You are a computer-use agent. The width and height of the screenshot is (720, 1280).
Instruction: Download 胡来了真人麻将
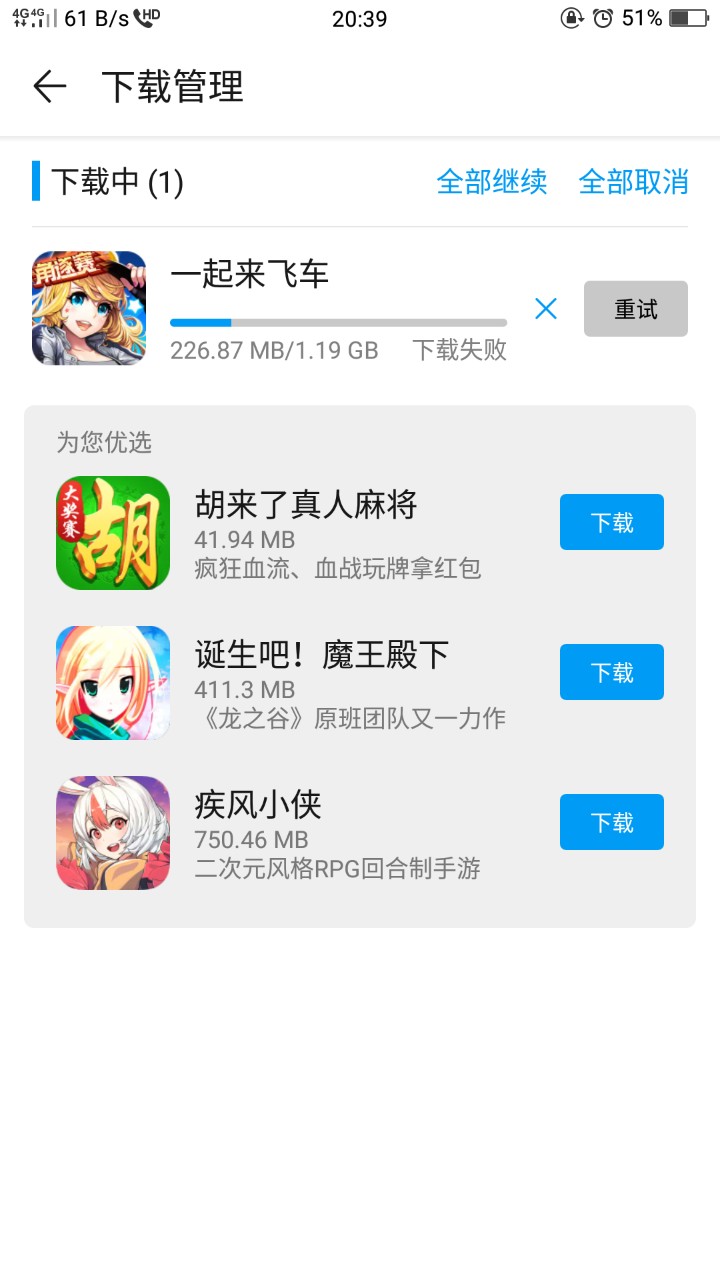(611, 522)
